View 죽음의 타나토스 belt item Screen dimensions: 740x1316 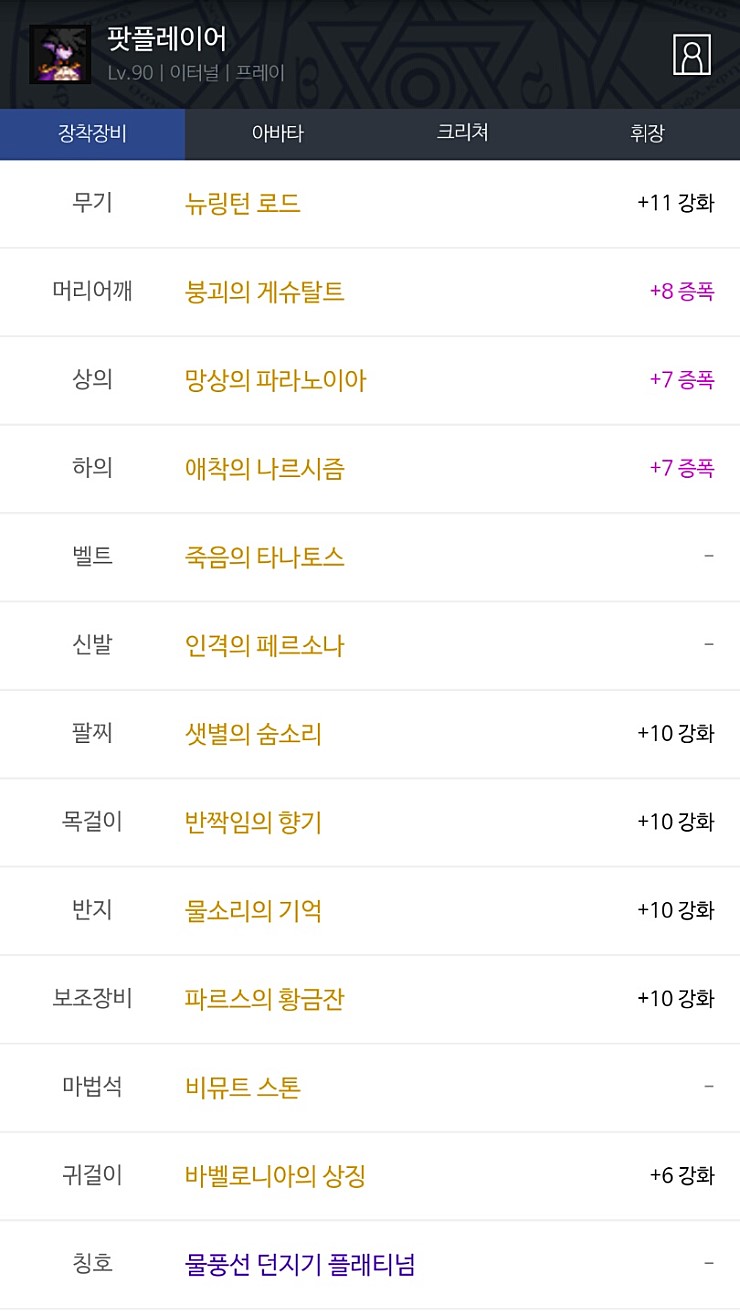tap(265, 557)
